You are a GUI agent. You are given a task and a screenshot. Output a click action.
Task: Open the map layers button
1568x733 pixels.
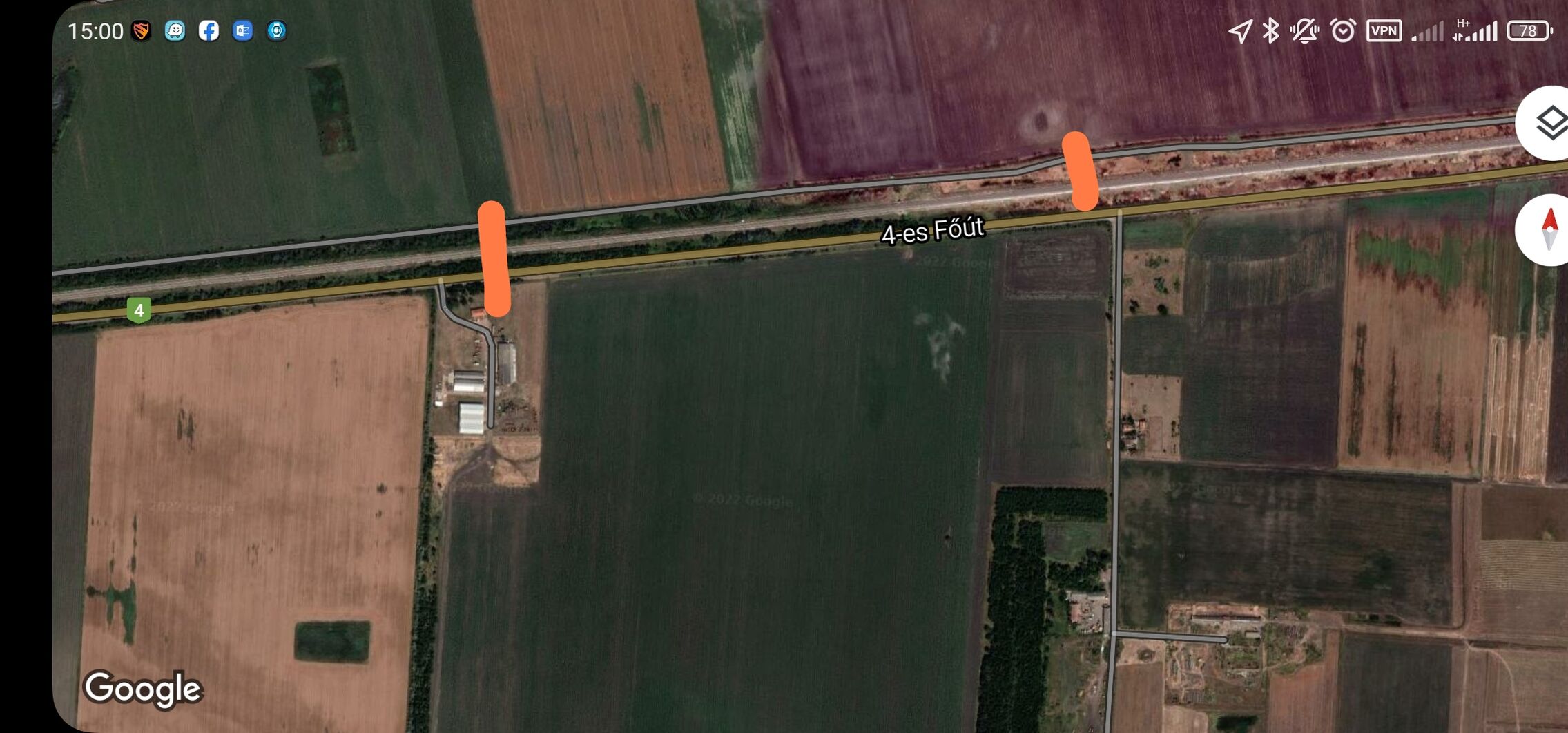click(x=1549, y=124)
